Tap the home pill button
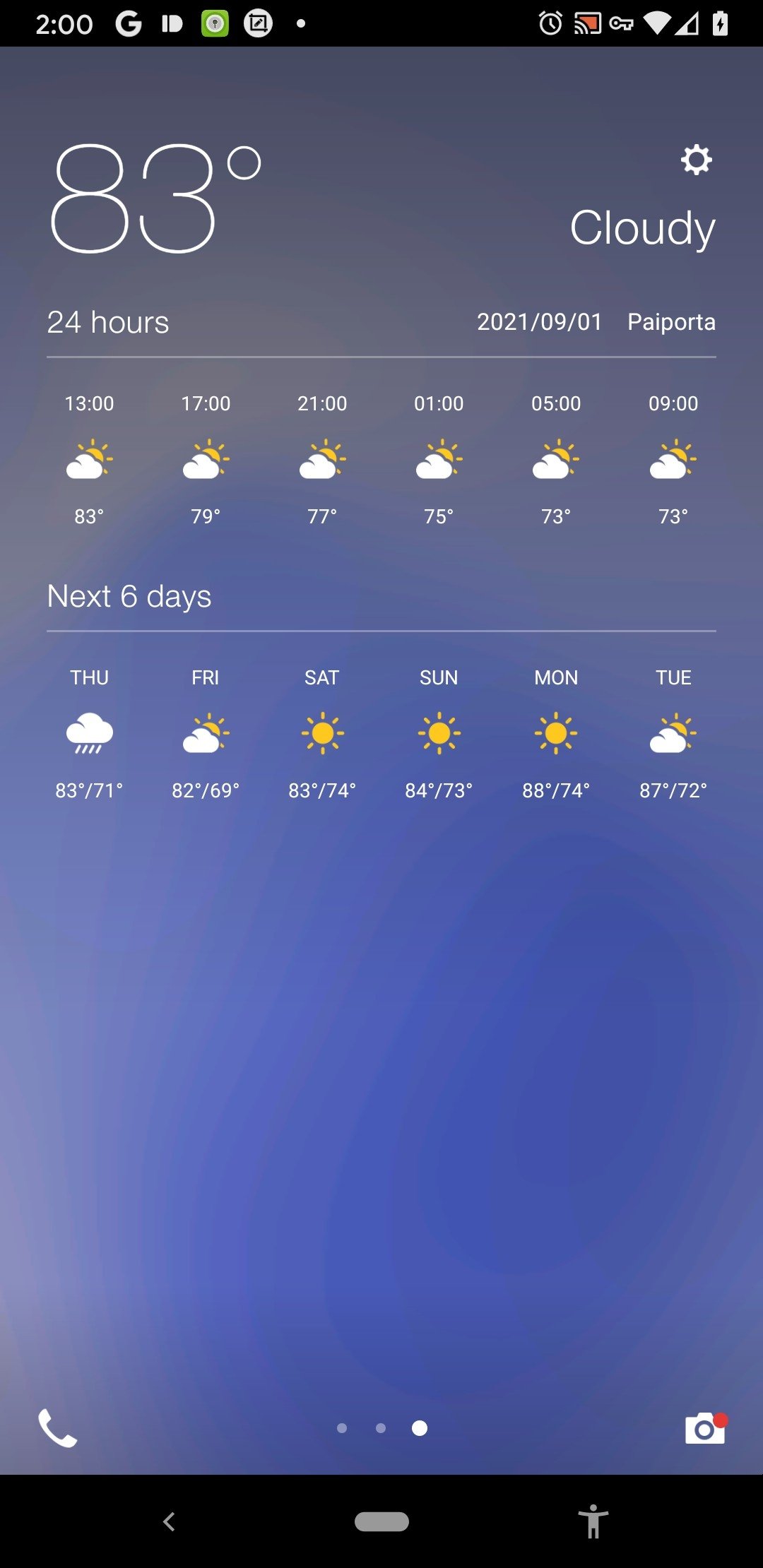763x1568 pixels. (381, 1521)
